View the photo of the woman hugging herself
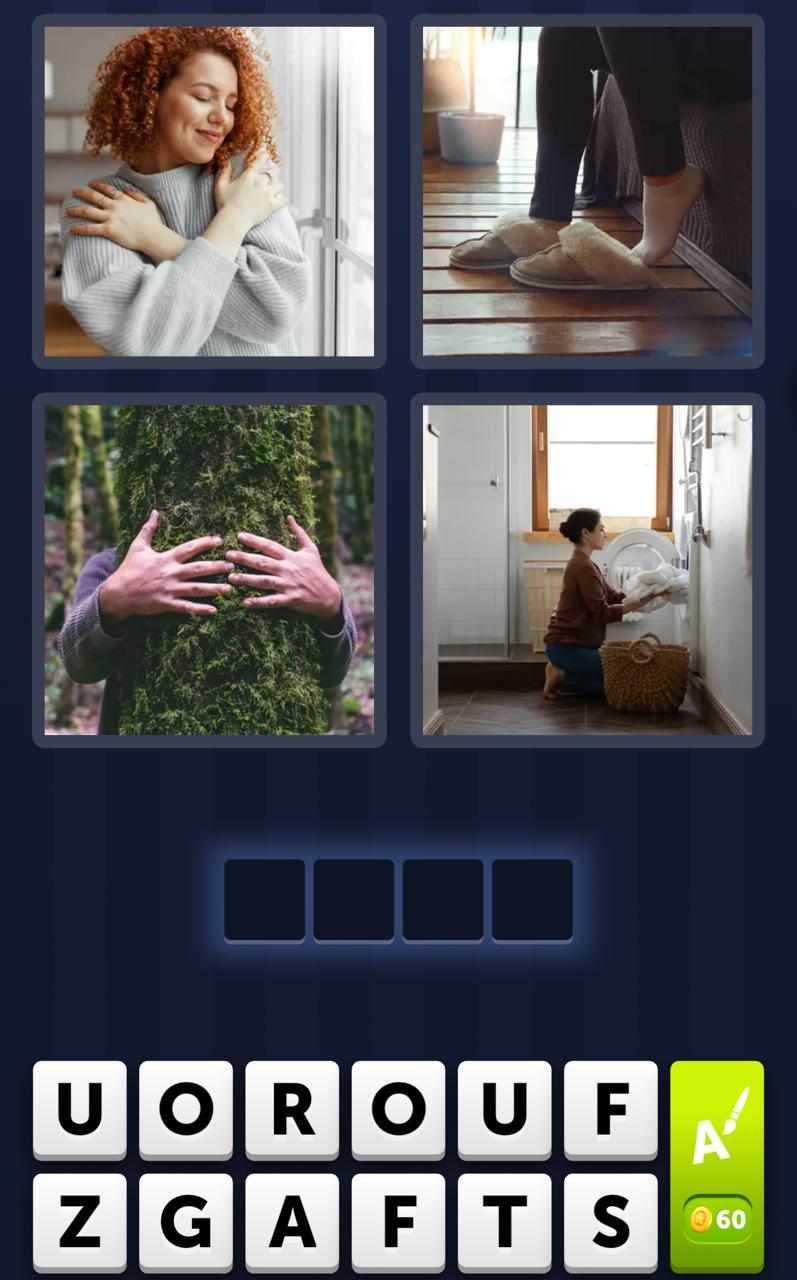This screenshot has height=1280, width=797. coord(208,190)
